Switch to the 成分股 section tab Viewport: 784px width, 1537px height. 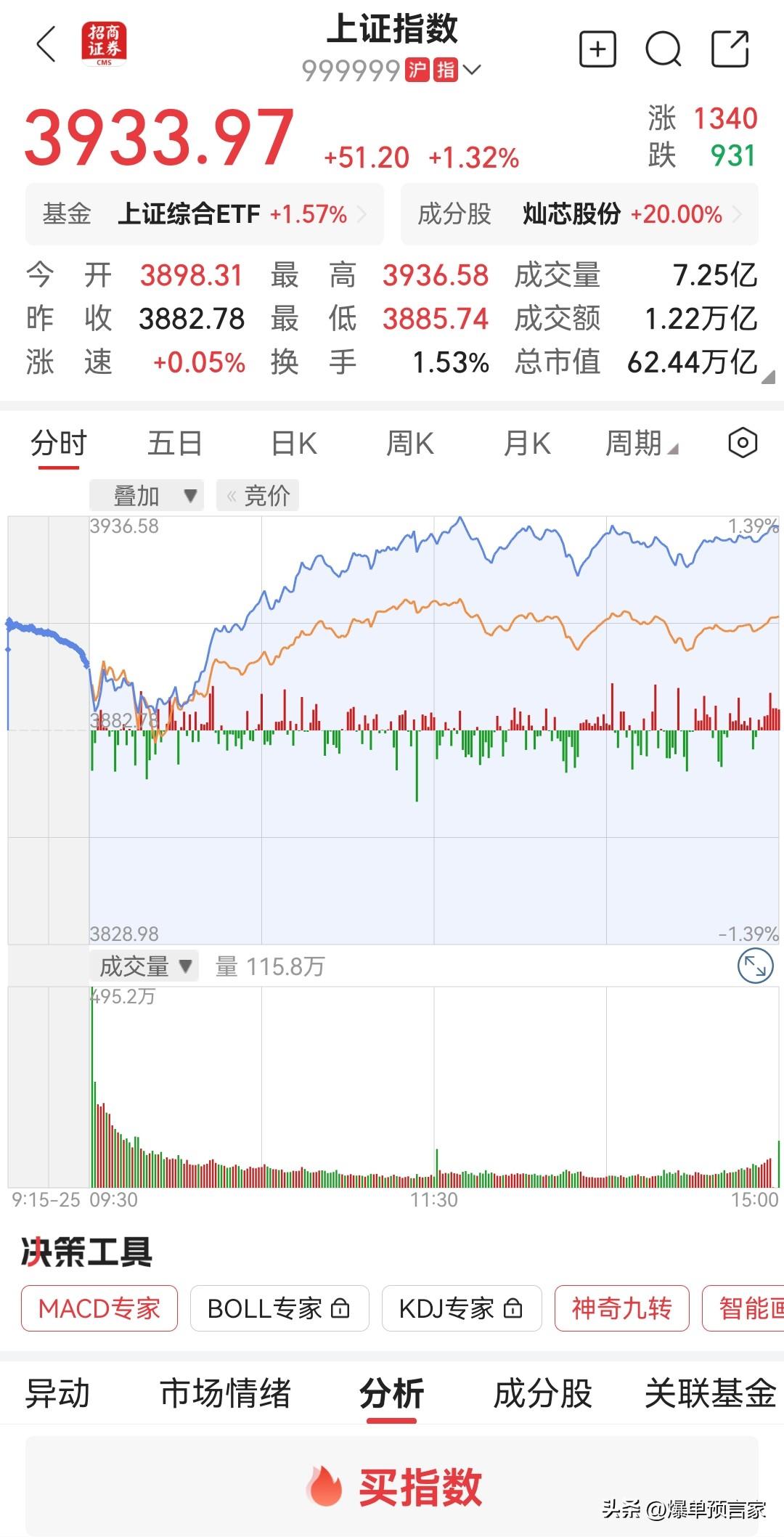coord(542,1393)
